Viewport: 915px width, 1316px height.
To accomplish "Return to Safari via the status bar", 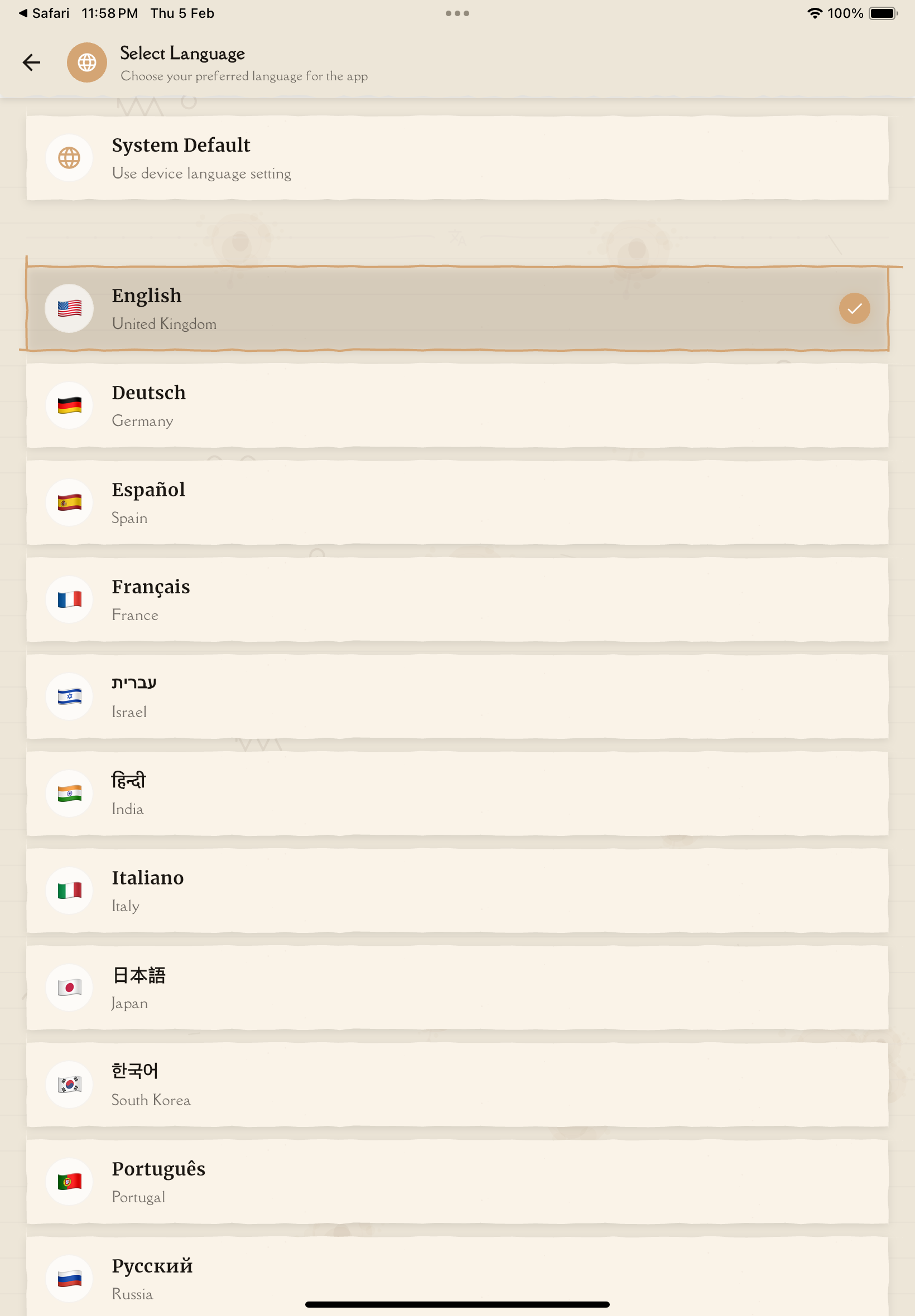I will point(44,13).
